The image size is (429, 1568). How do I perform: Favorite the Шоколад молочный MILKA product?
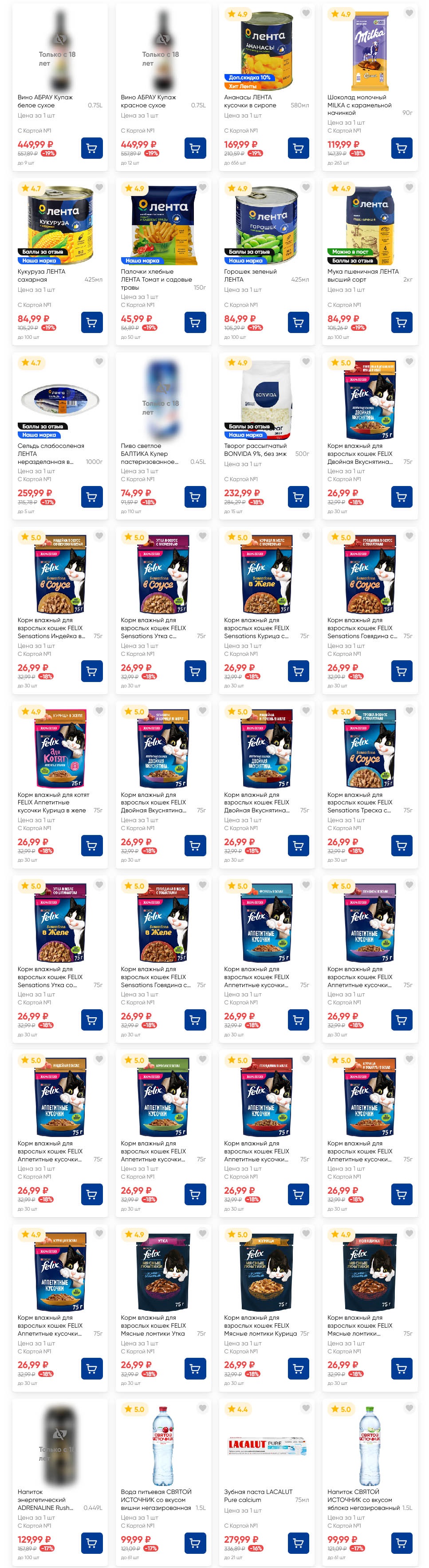(409, 13)
